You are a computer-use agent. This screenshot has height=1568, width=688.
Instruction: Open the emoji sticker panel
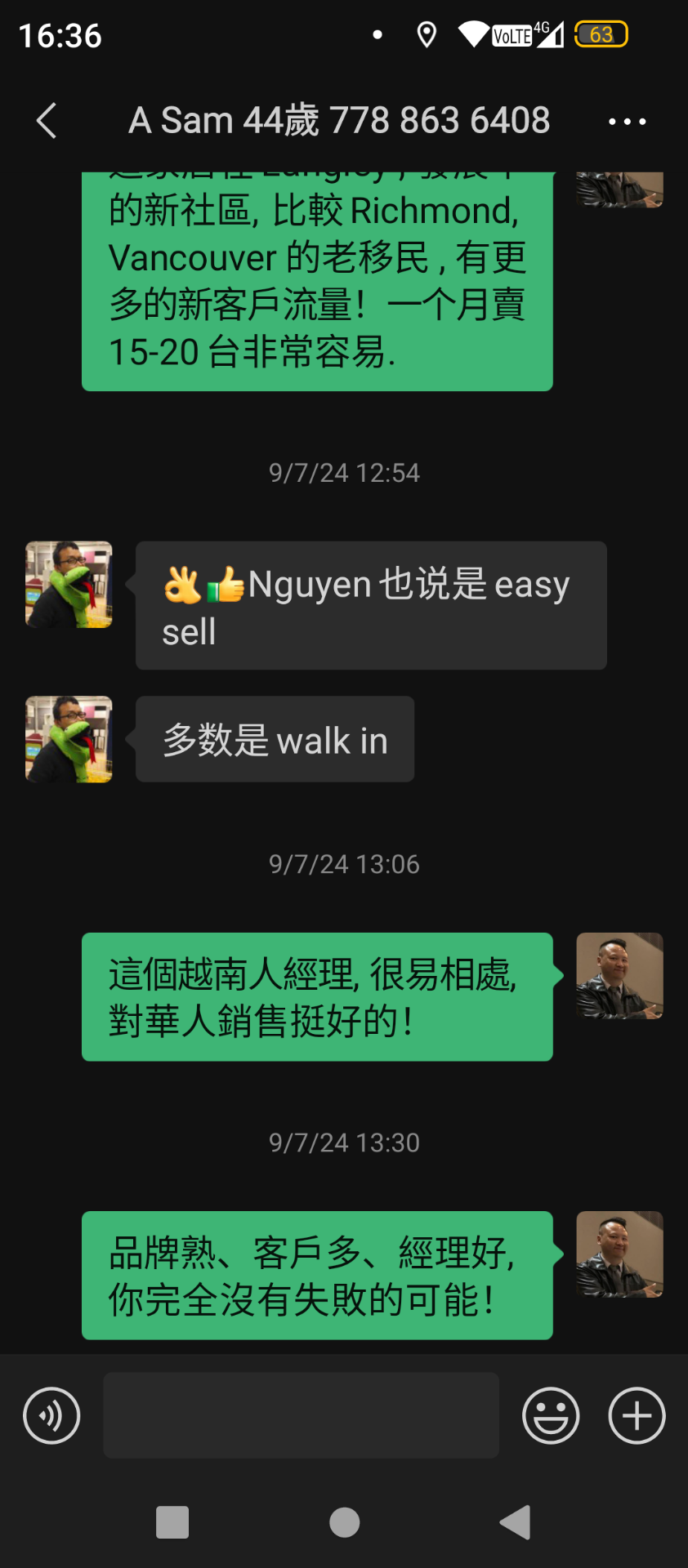pyautogui.click(x=551, y=1415)
